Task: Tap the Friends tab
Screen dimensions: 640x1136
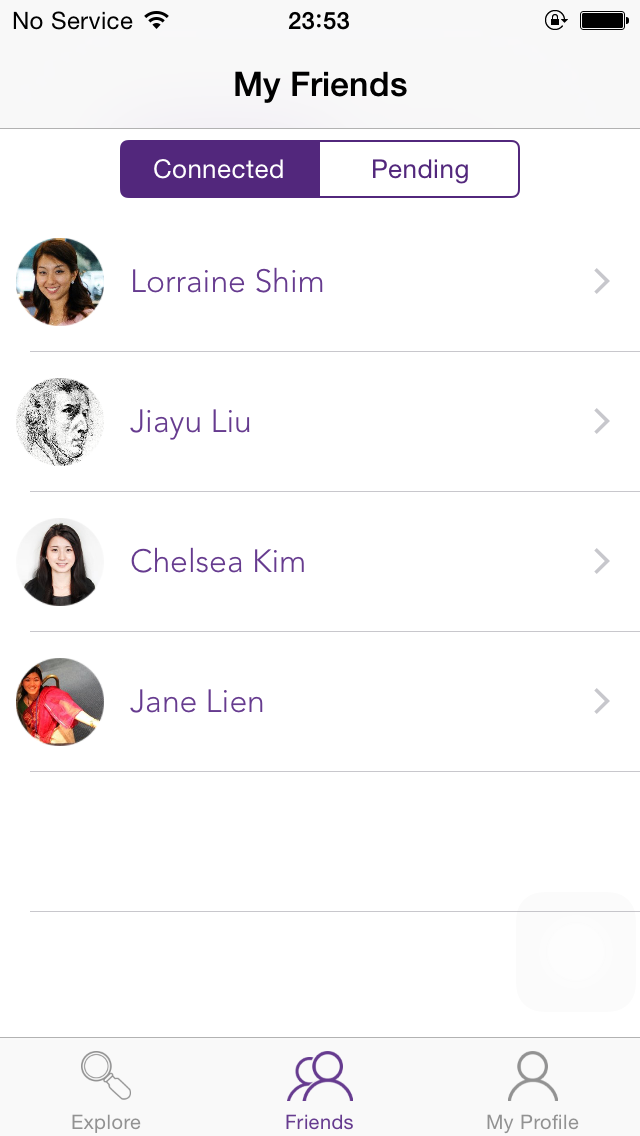Action: [x=319, y=1090]
